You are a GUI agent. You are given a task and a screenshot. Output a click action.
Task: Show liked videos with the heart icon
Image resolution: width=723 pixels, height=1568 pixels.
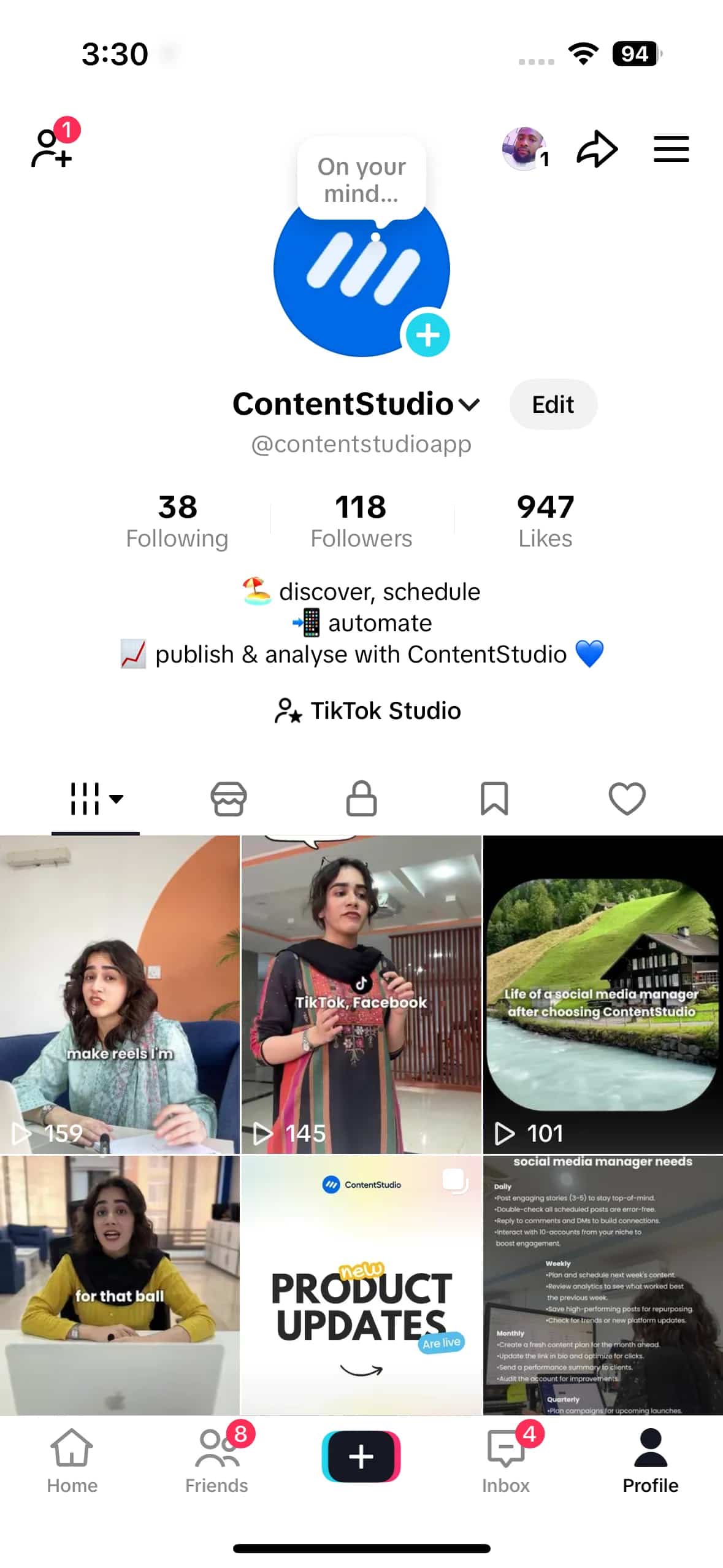click(x=627, y=798)
